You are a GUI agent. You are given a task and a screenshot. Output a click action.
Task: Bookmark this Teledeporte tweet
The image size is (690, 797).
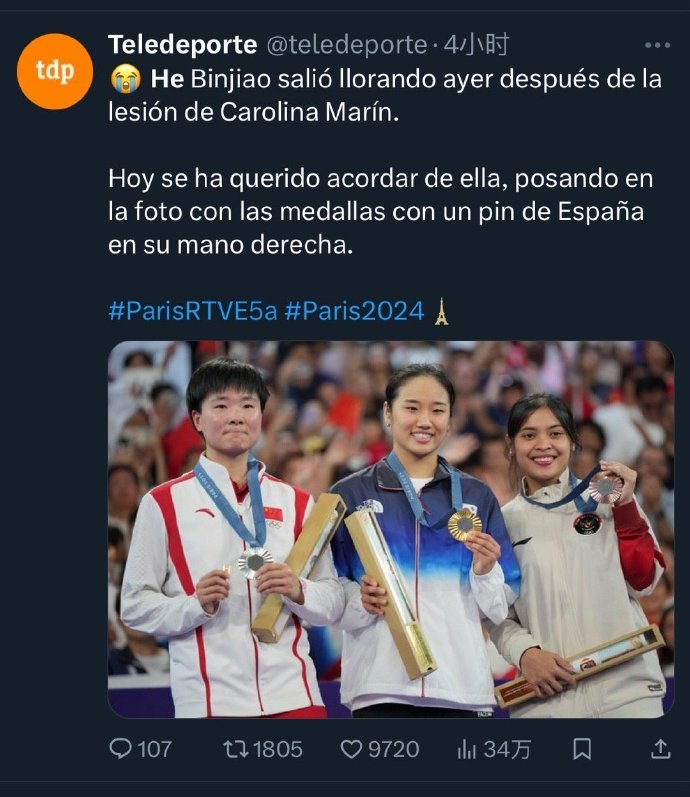(x=583, y=749)
